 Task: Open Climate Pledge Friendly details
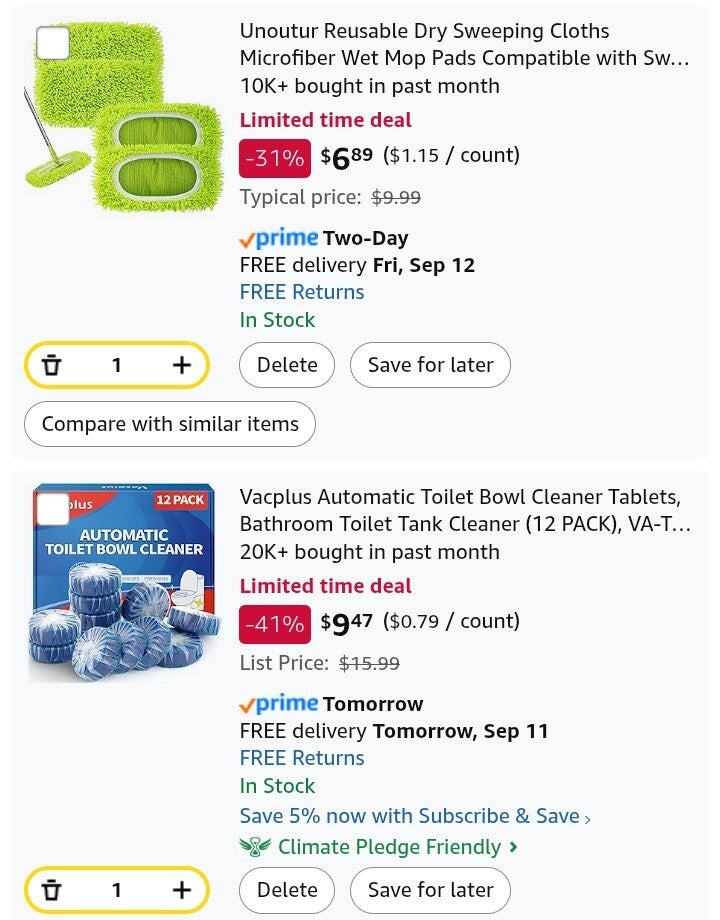(389, 847)
